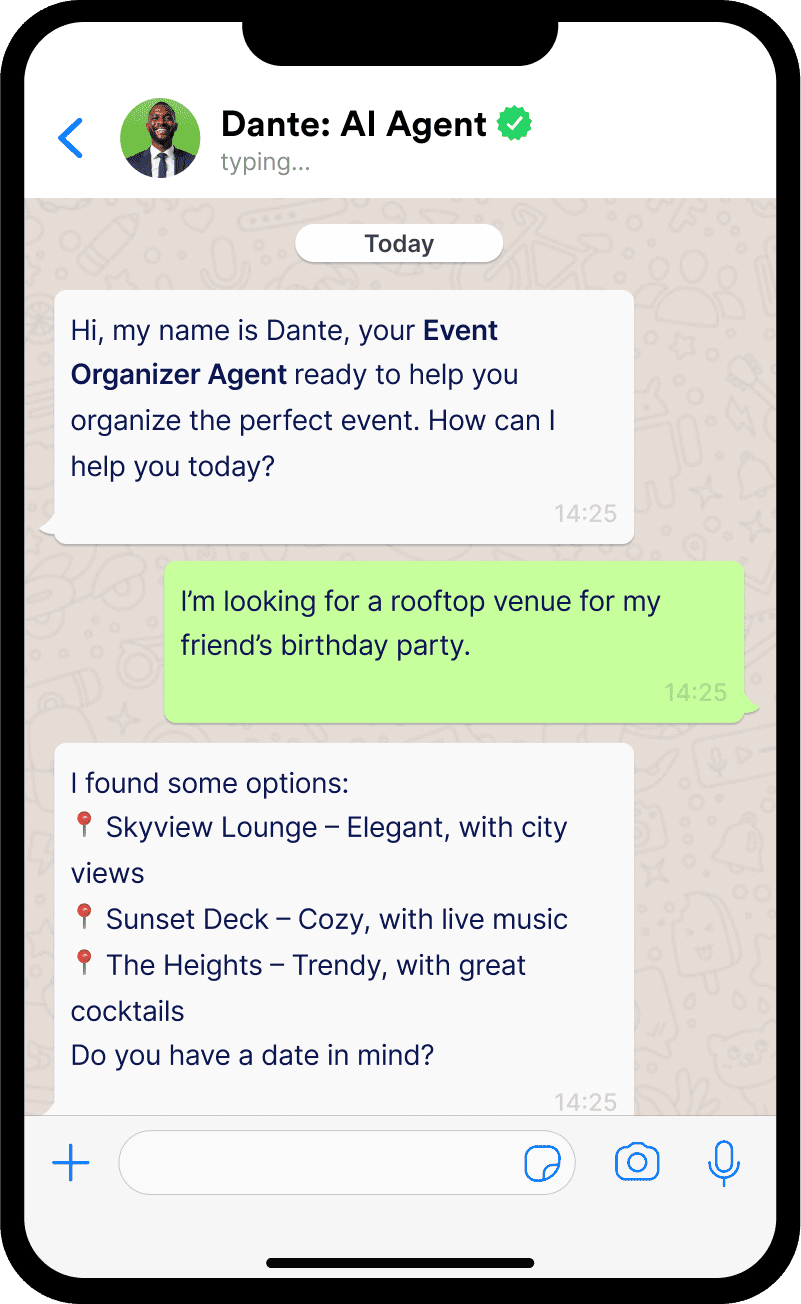Tap the typing... status indicator
The height and width of the screenshot is (1304, 801).
click(x=265, y=161)
